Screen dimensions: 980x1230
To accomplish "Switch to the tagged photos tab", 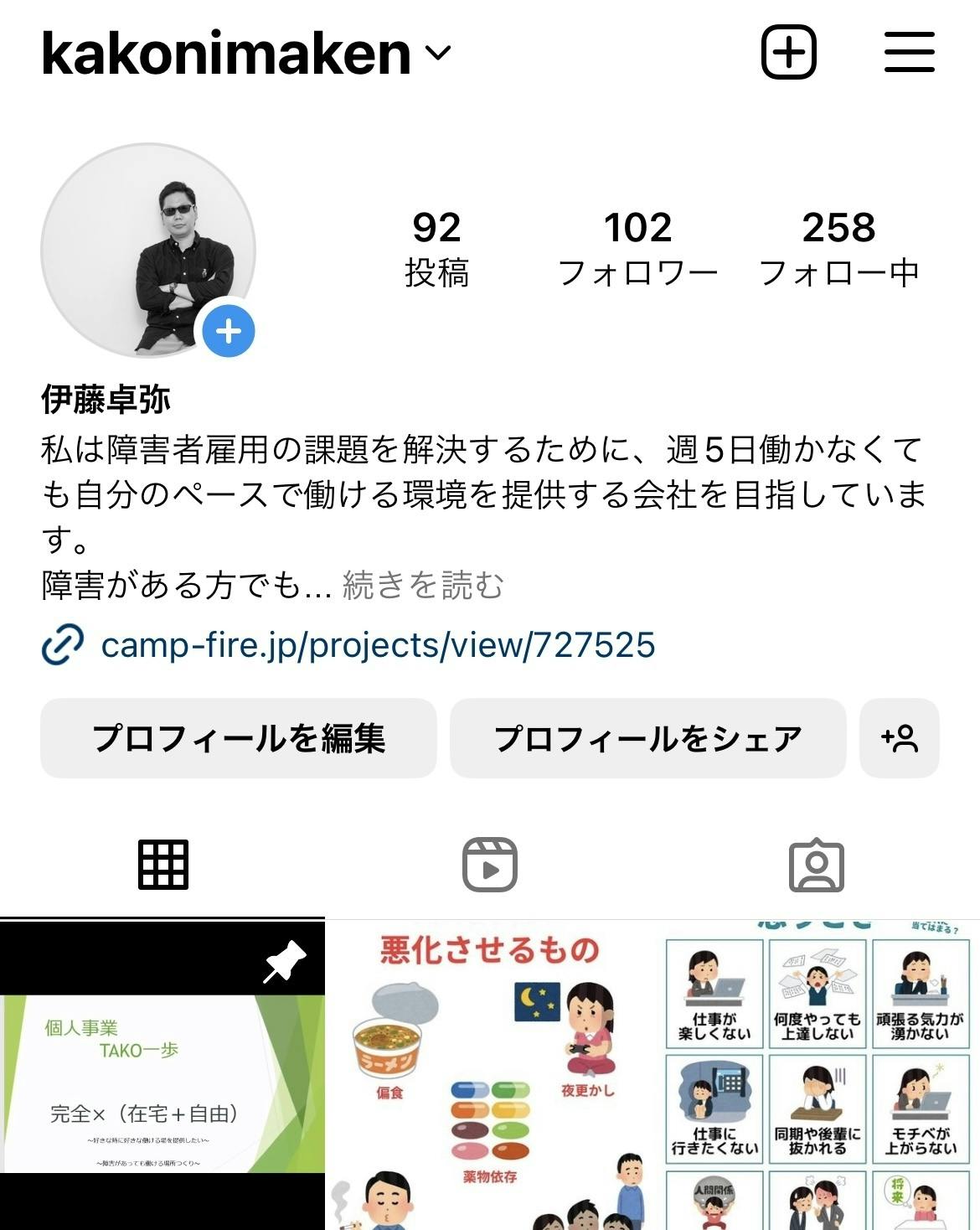I will (816, 865).
